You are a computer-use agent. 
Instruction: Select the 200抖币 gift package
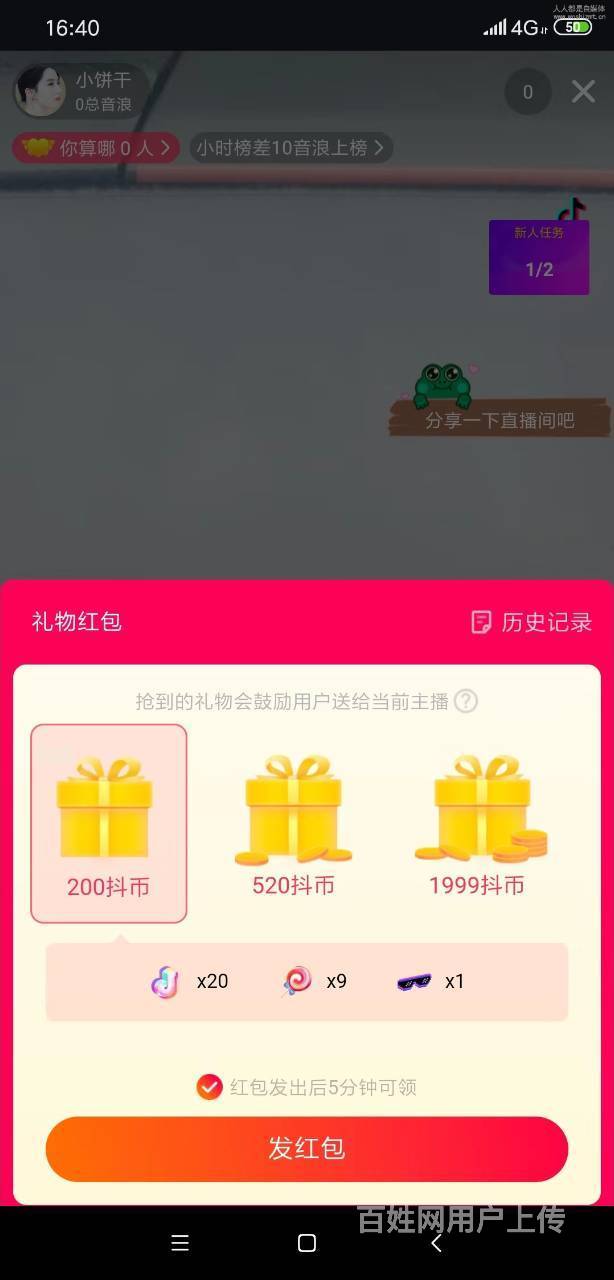[108, 822]
